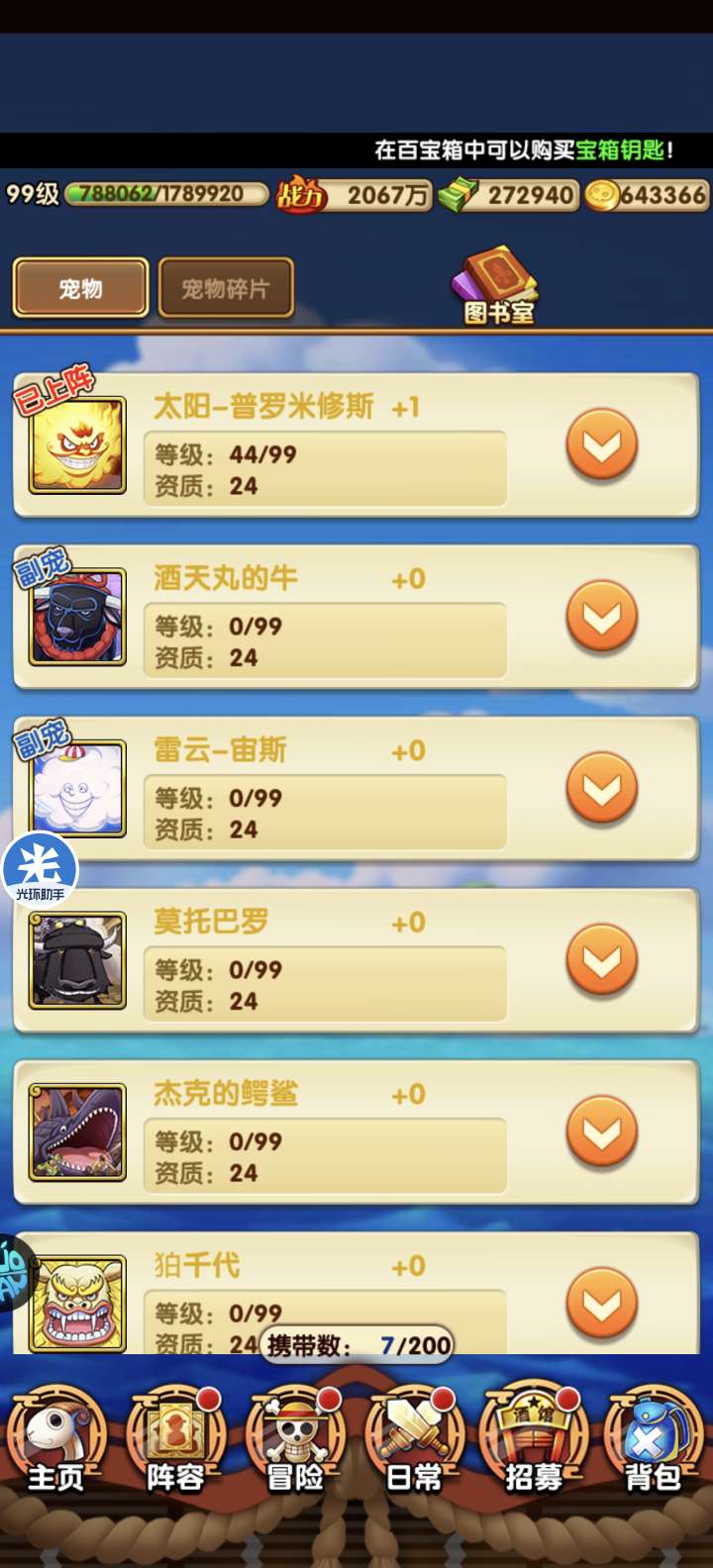The image size is (713, 1568).
Task: View 杰克的鳄鲨 pet portrait
Action: tap(77, 1132)
